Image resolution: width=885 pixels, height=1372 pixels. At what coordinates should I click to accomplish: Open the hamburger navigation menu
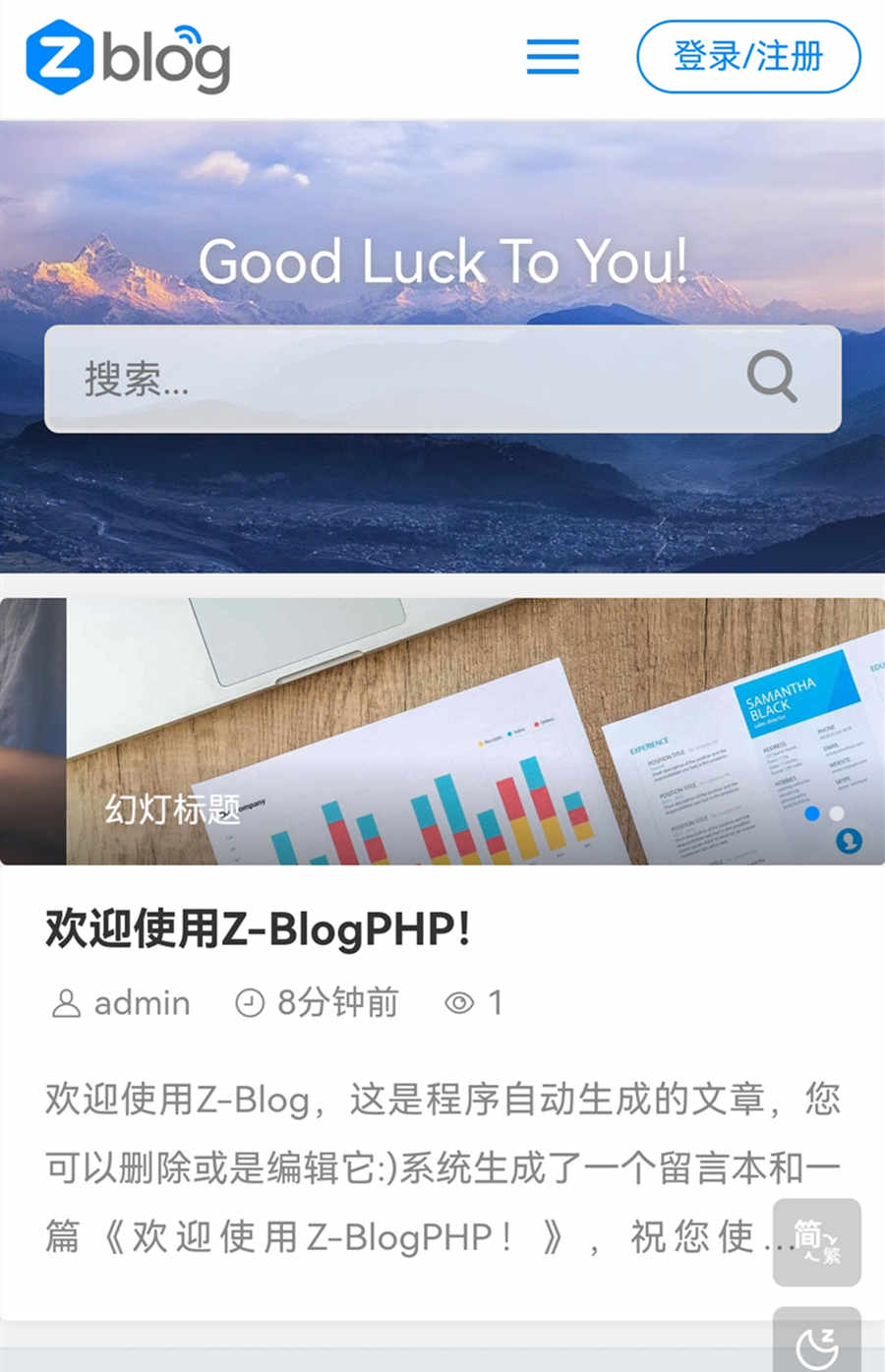(553, 57)
